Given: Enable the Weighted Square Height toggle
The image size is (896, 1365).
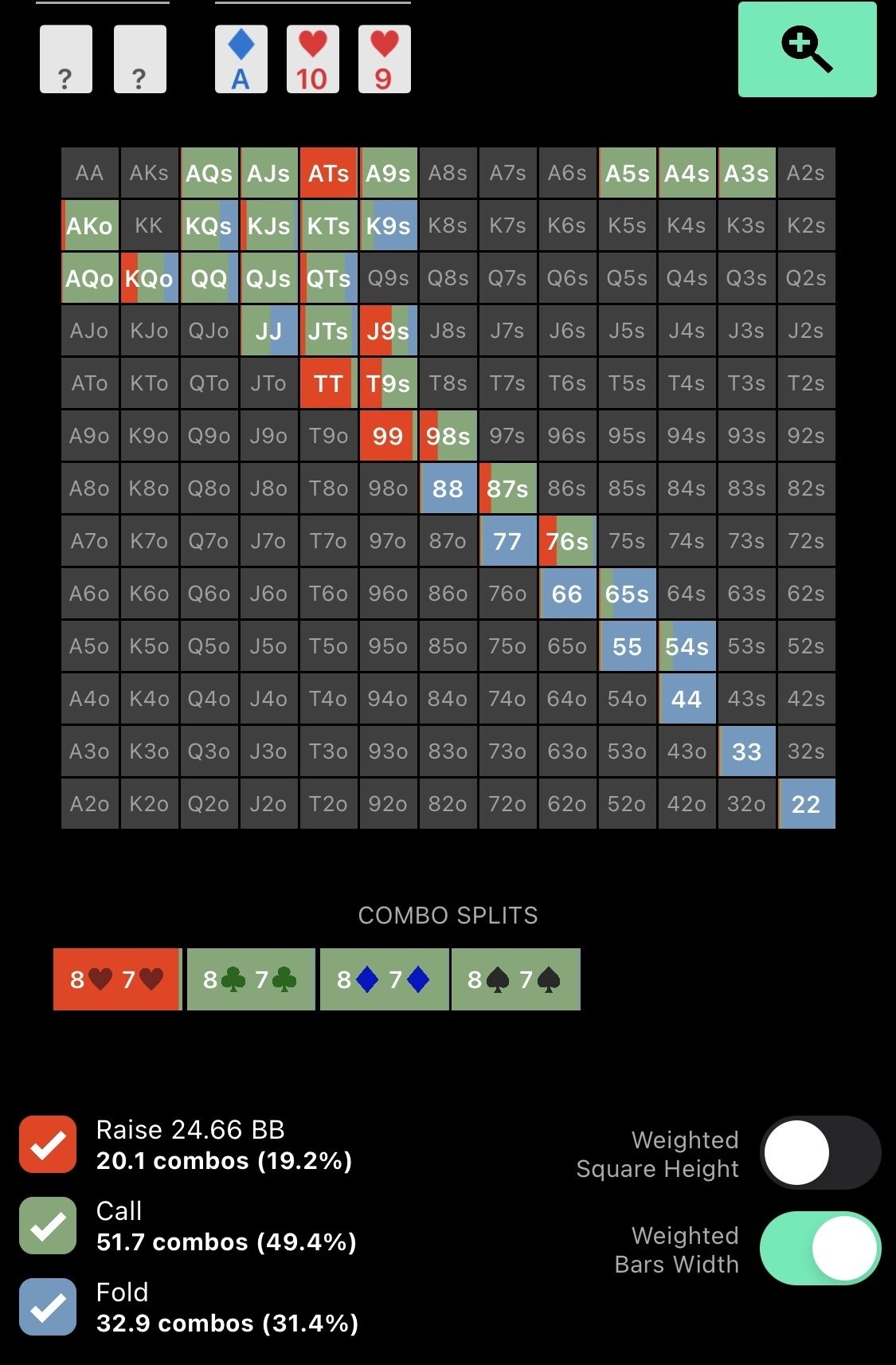Looking at the screenshot, I should 820,1153.
